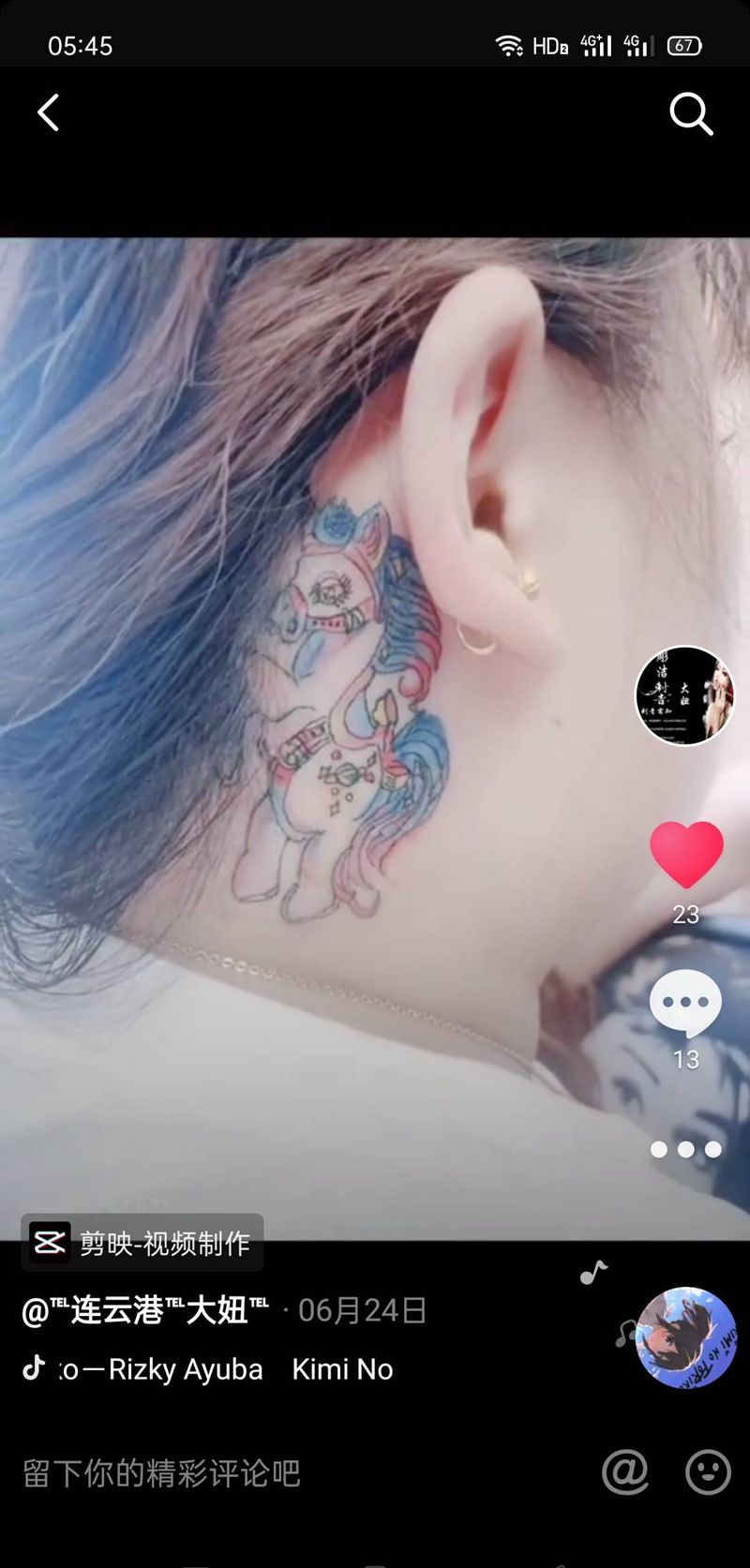
Task: Open the emoji picker smiley icon
Action: [x=708, y=1472]
